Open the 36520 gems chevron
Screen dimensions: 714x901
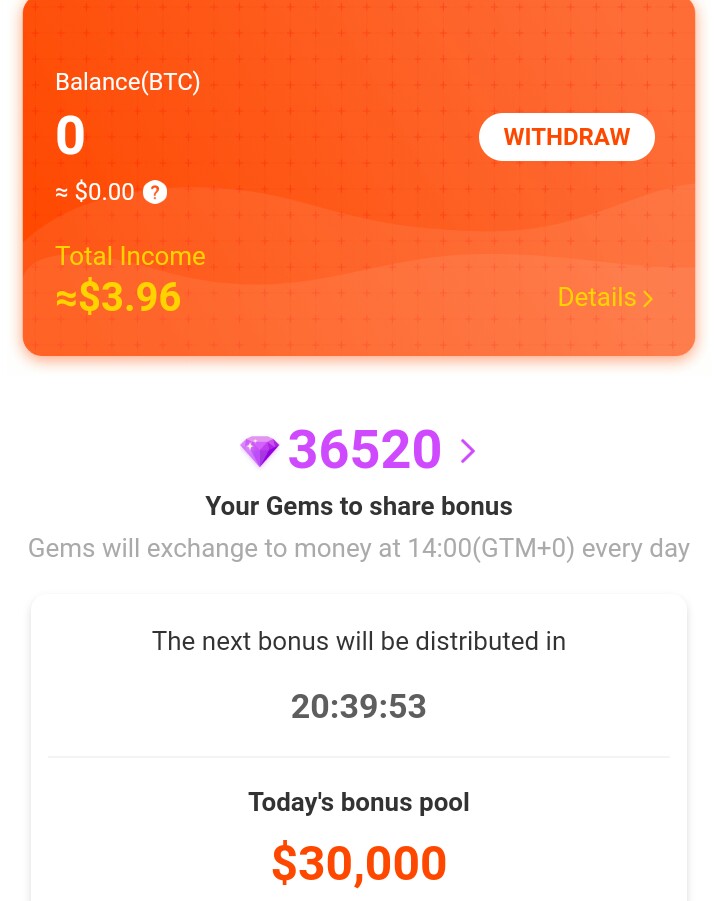[x=467, y=452]
